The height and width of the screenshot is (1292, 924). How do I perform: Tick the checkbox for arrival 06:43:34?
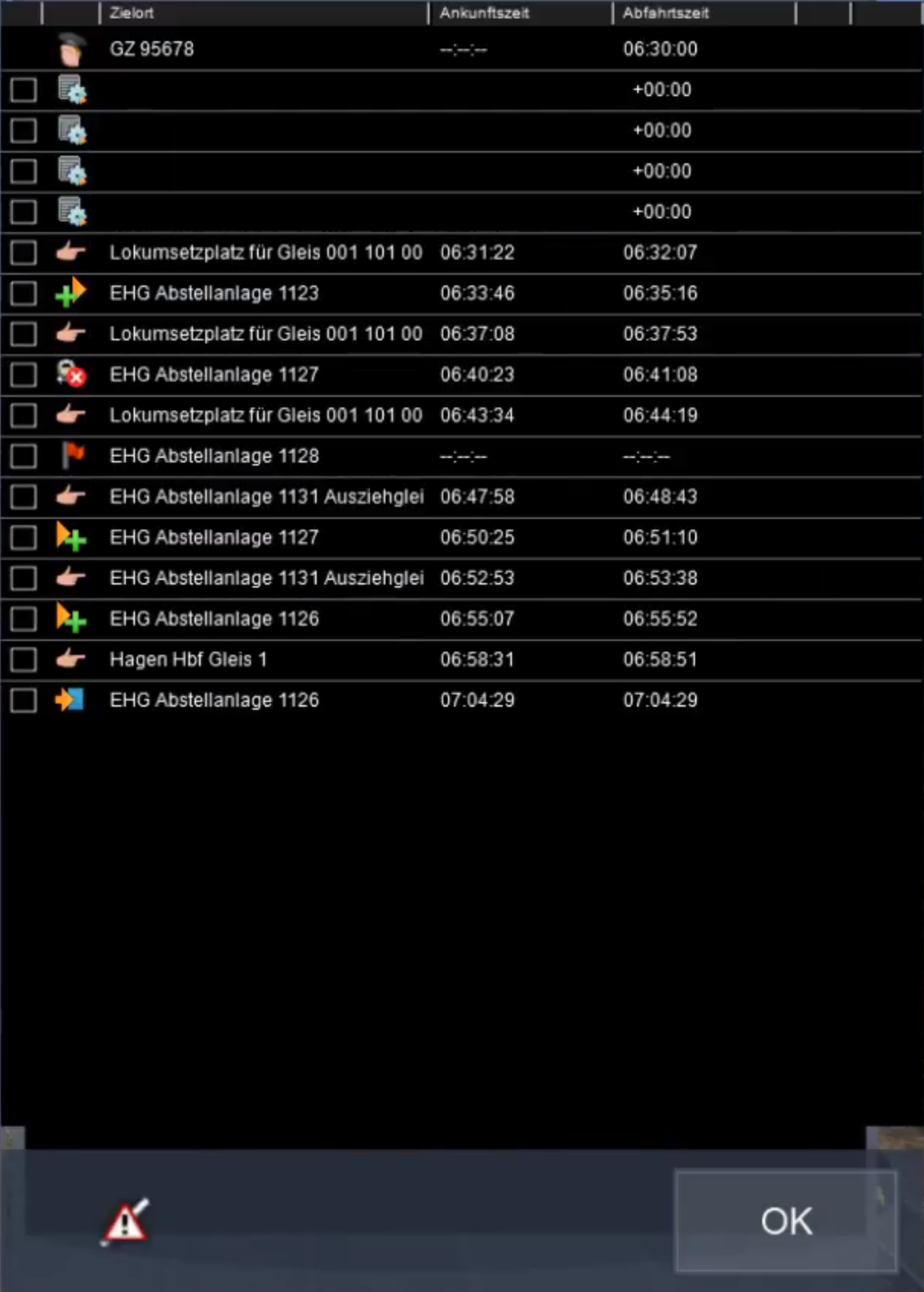point(24,415)
